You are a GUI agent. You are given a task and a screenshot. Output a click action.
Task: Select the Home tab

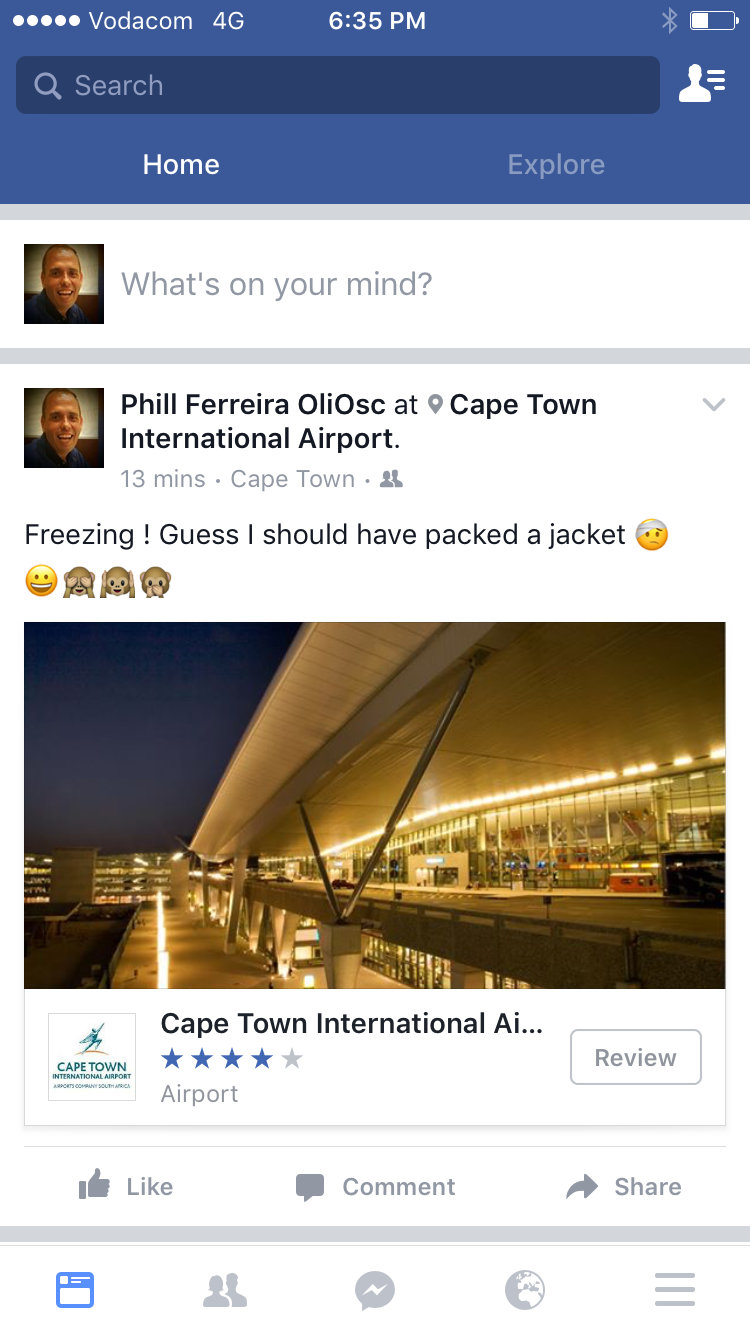click(x=181, y=165)
